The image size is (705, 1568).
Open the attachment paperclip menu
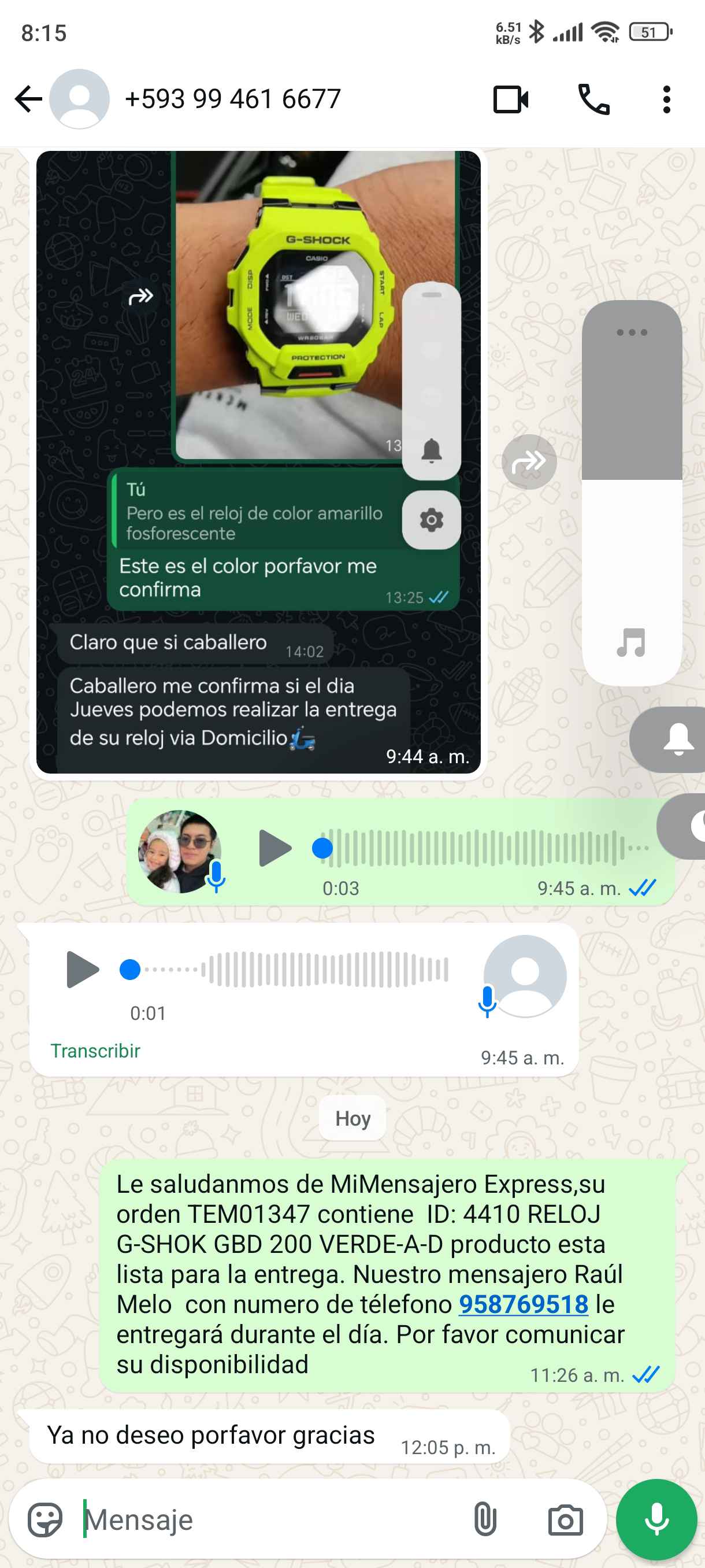click(x=485, y=1519)
